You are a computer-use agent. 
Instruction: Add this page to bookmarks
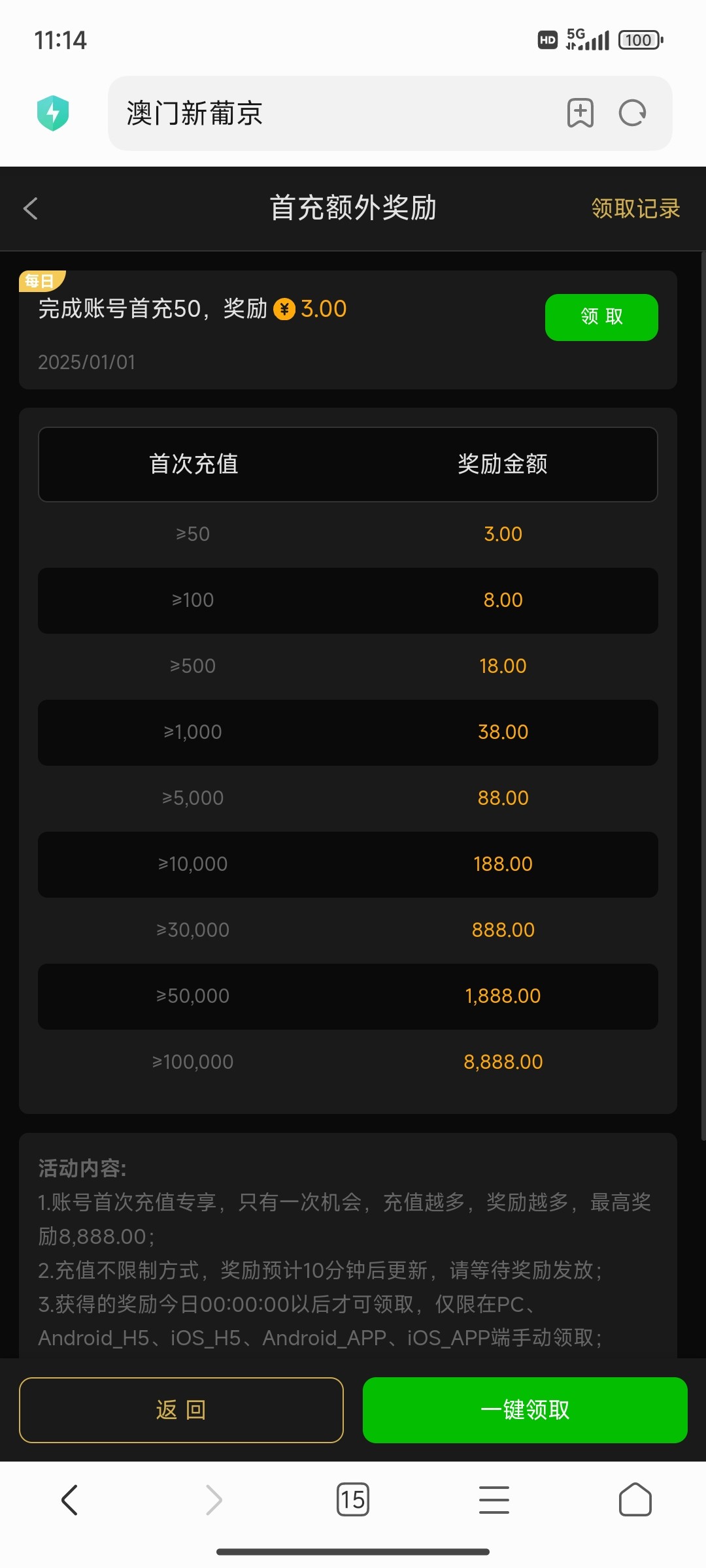(x=580, y=113)
